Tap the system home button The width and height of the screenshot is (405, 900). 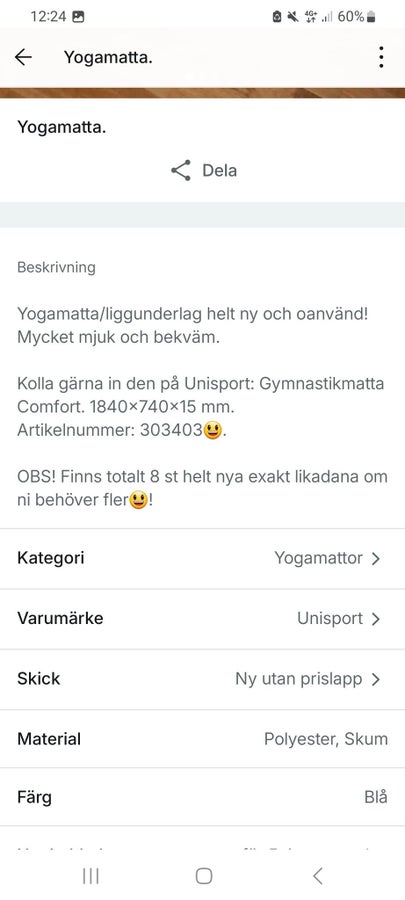(204, 876)
